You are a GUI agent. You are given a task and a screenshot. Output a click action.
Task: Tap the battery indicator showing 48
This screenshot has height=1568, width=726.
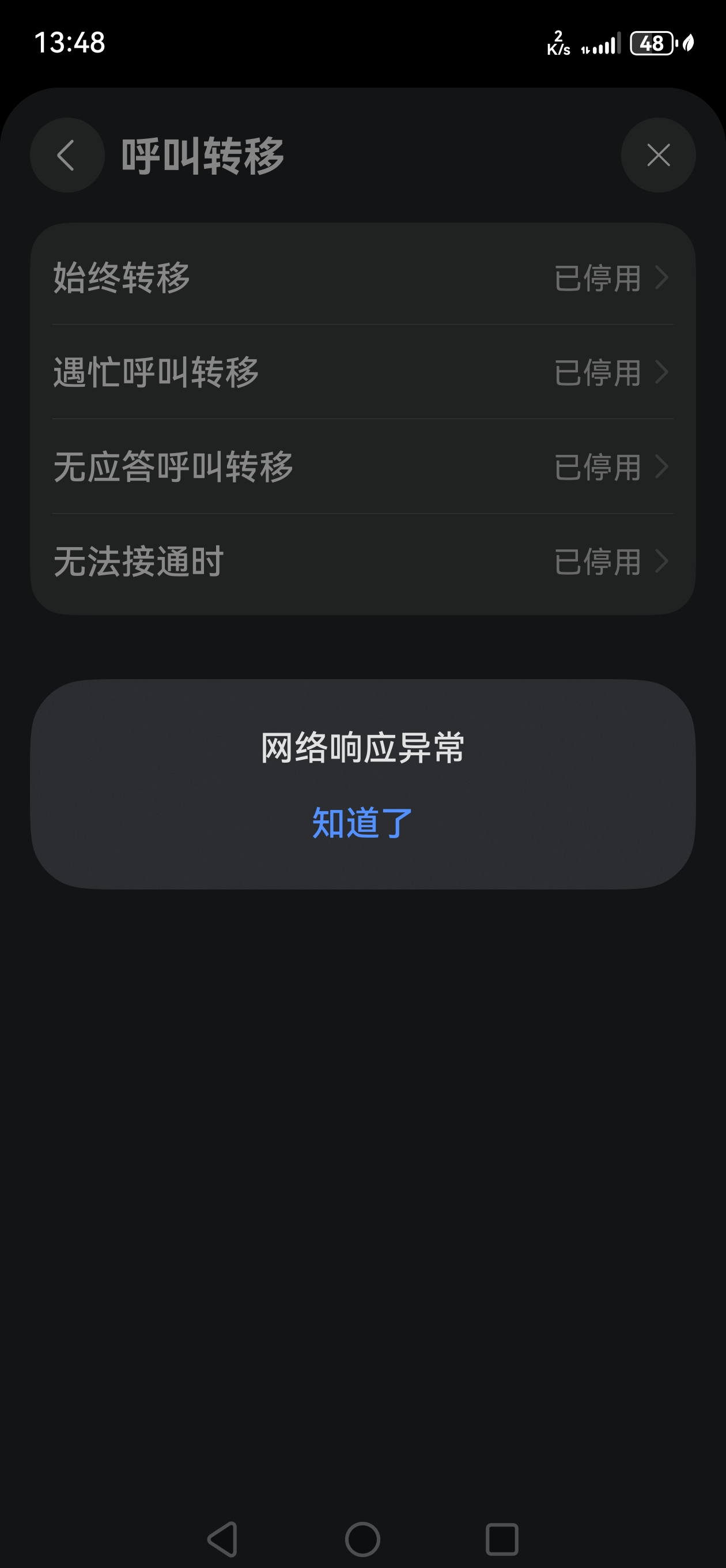(x=652, y=43)
